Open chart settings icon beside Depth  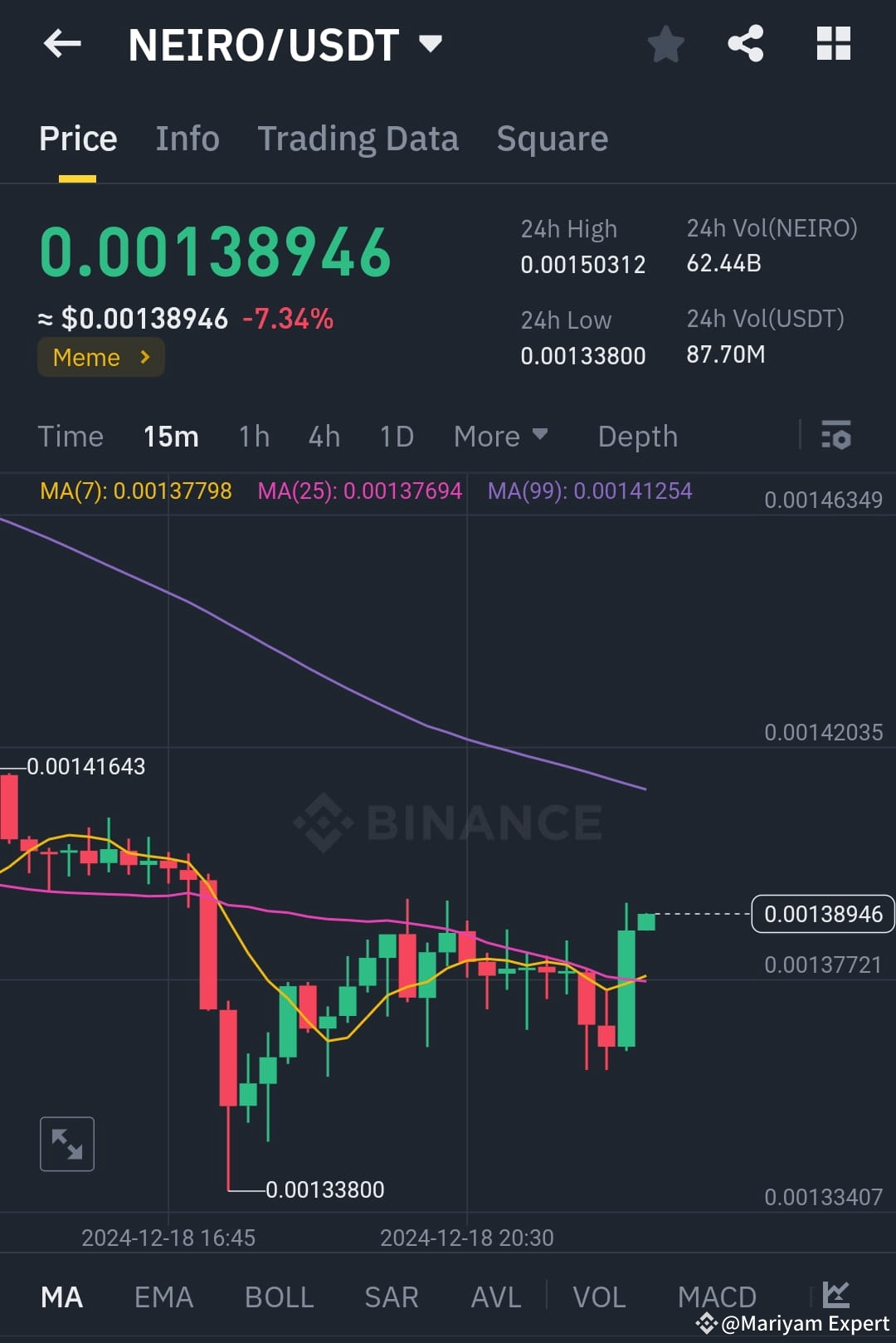point(838,435)
